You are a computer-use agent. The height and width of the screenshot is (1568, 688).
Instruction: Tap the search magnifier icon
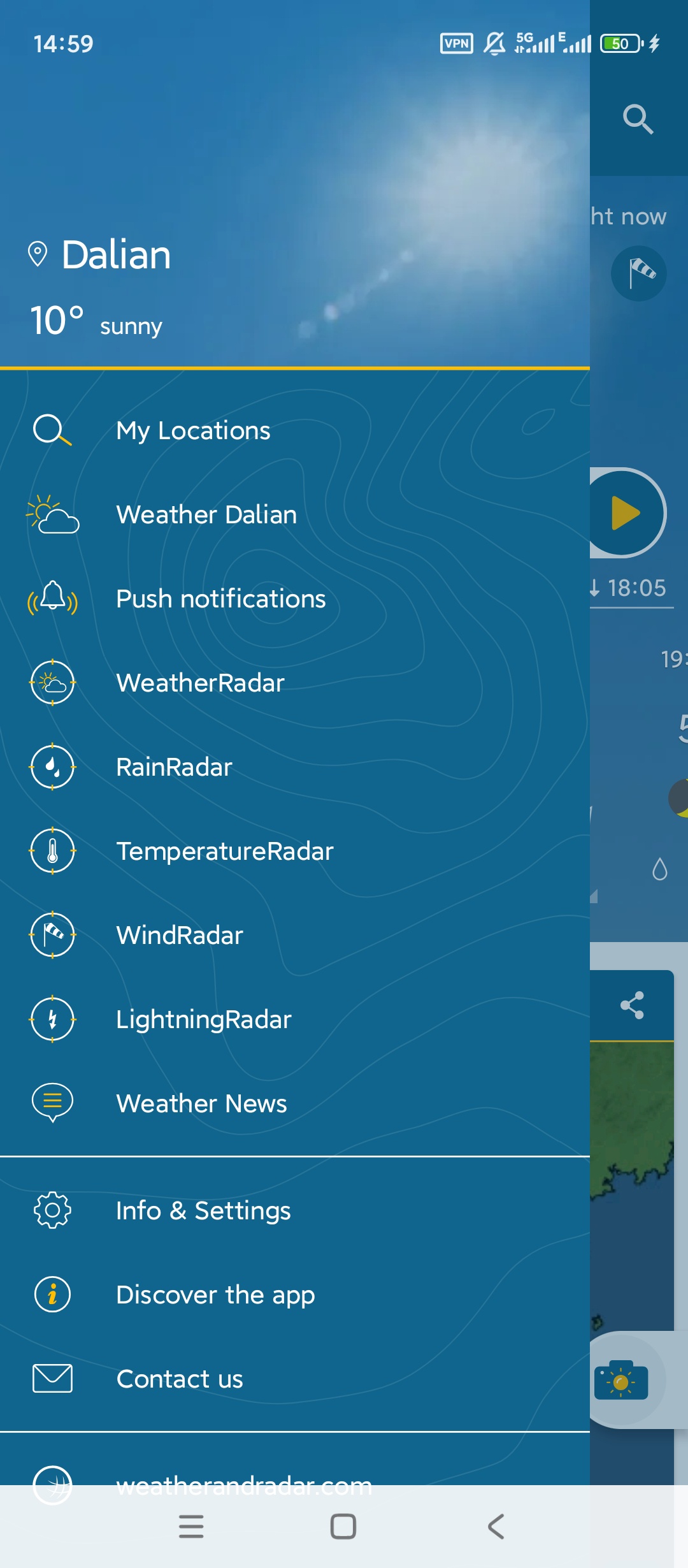(x=638, y=119)
